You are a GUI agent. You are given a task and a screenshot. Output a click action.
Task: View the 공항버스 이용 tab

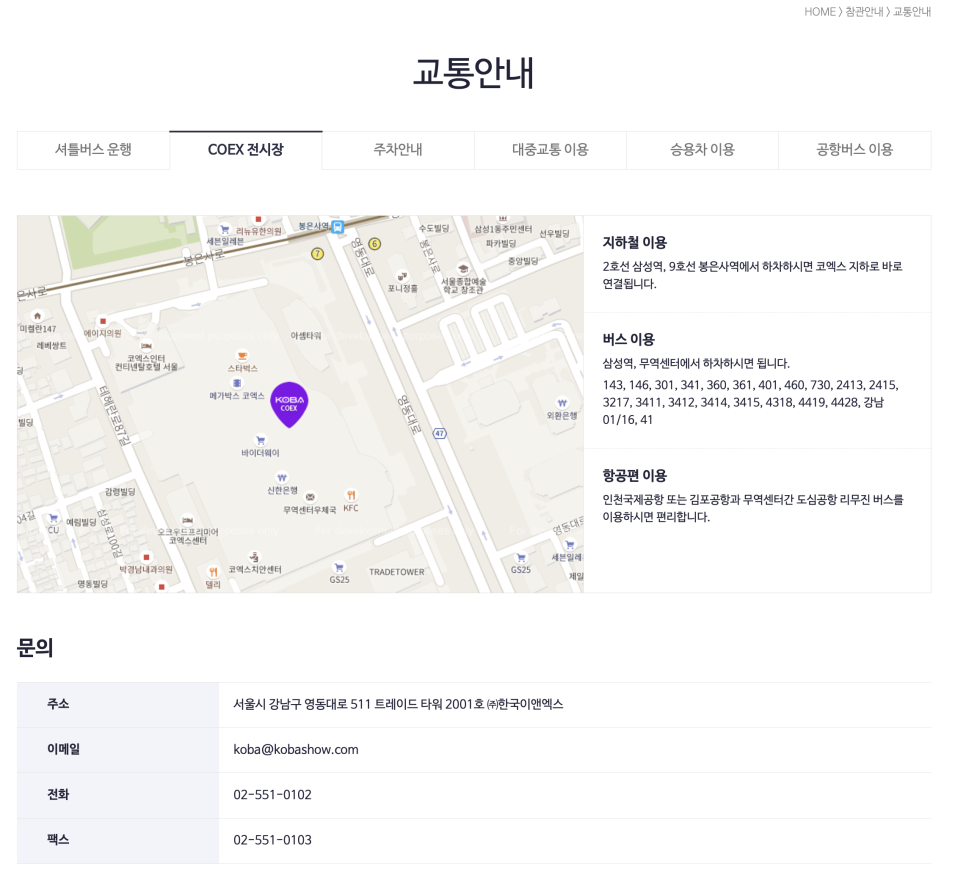point(854,150)
